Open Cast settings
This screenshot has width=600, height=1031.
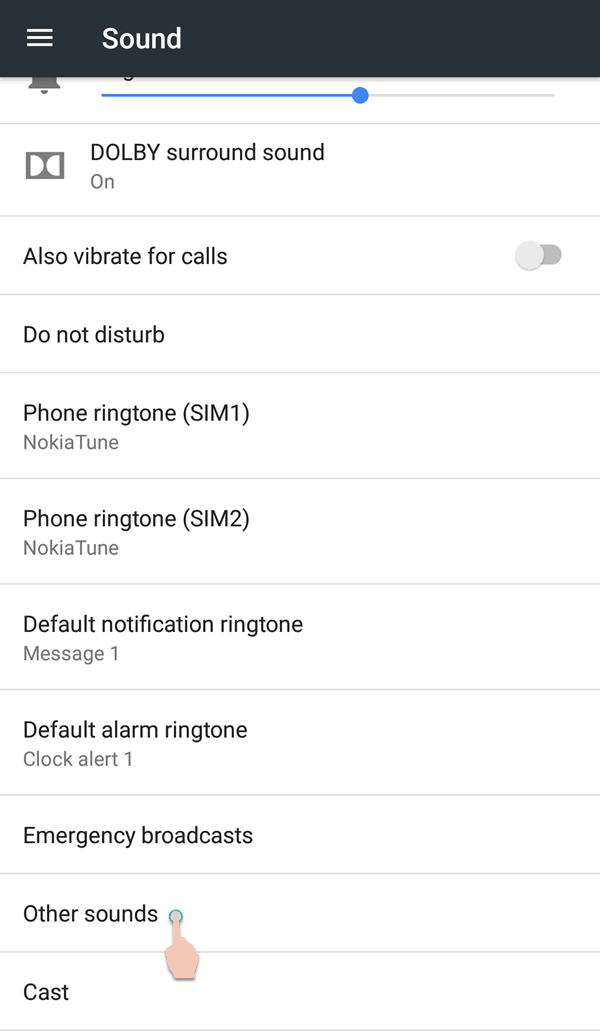point(300,992)
